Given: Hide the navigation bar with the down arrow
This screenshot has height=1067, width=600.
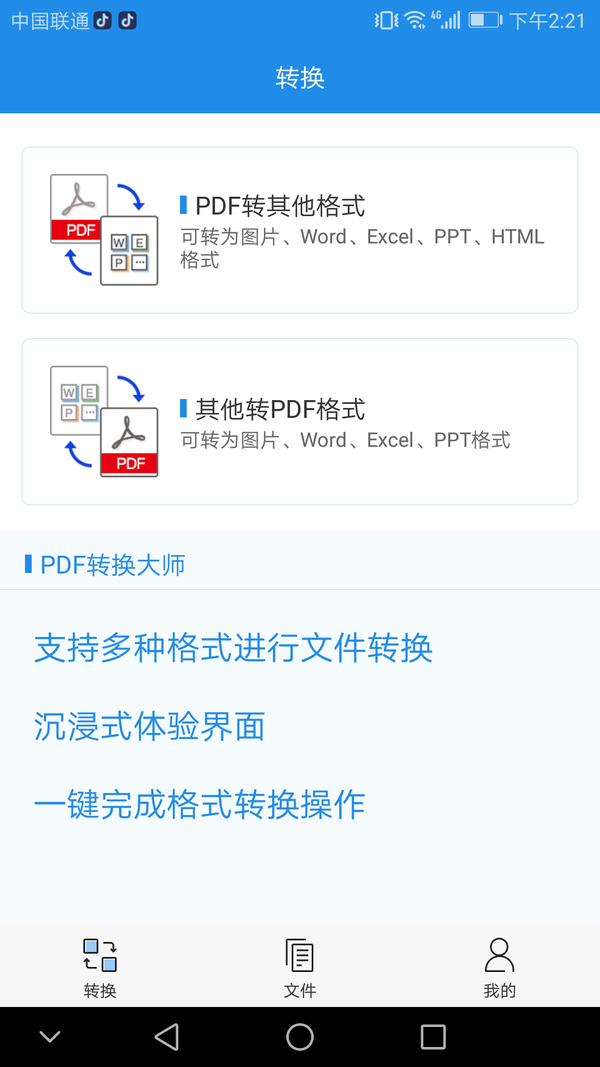Looking at the screenshot, I should click(50, 1037).
